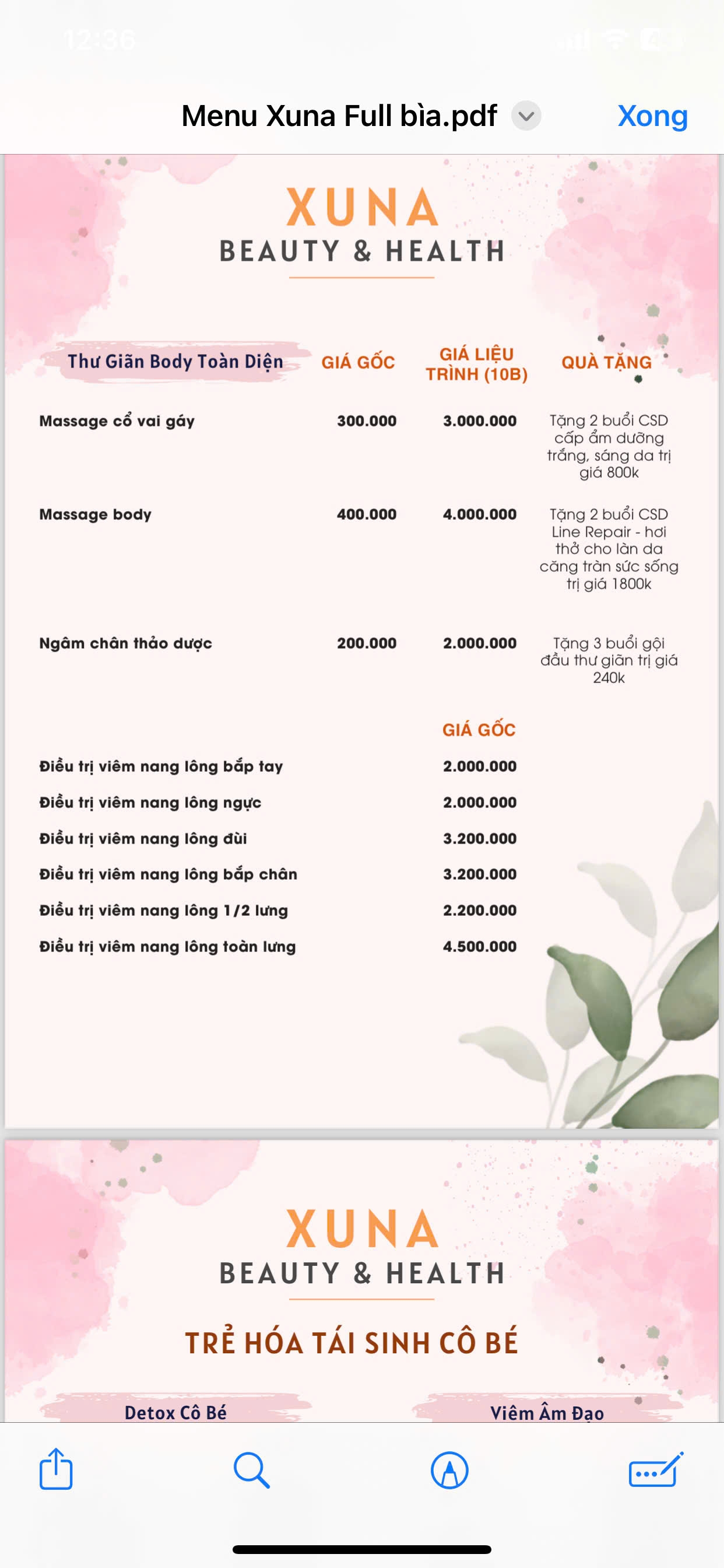
Task: Expand the file title dropdown chevron
Action: (526, 116)
